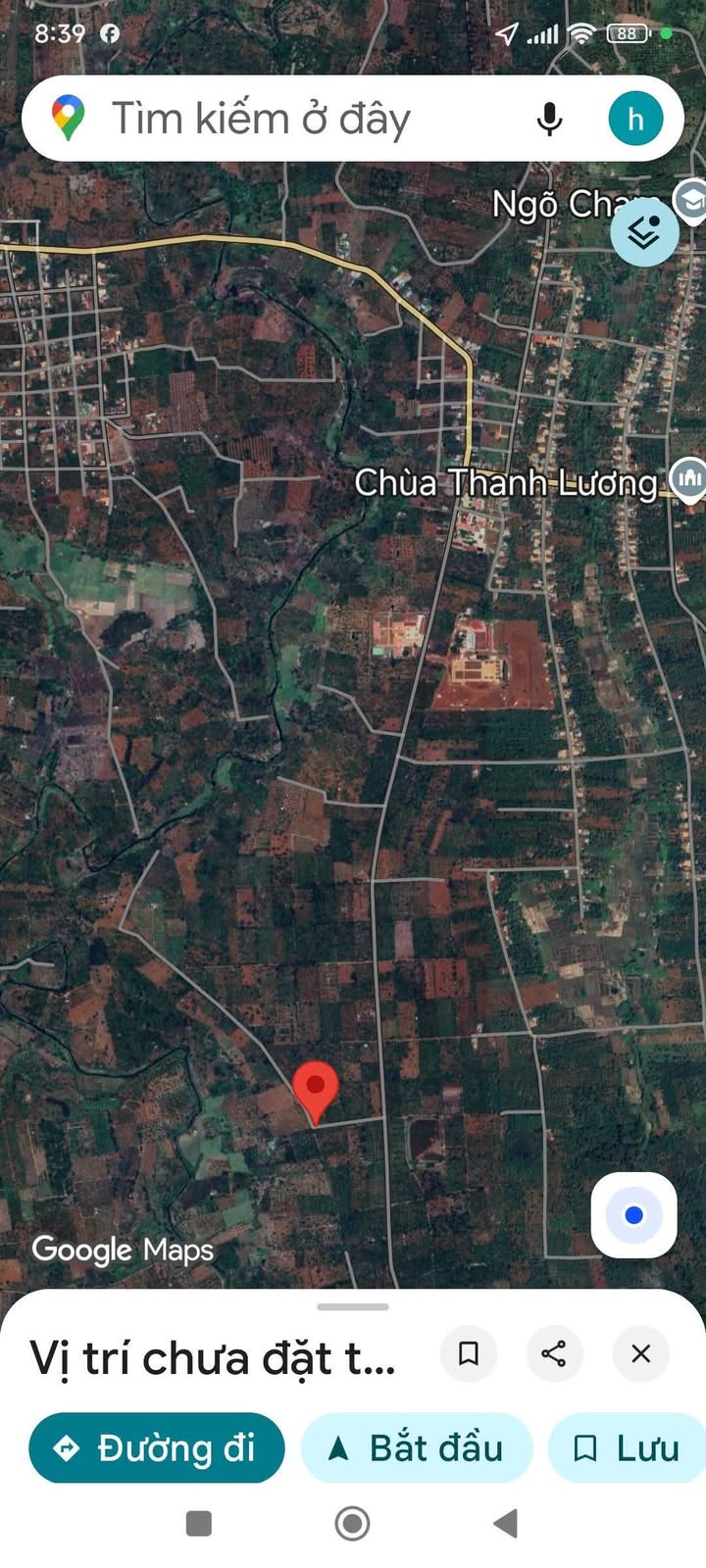Start voice search with the microphone
Image resolution: width=706 pixels, height=1568 pixels.
pyautogui.click(x=550, y=120)
